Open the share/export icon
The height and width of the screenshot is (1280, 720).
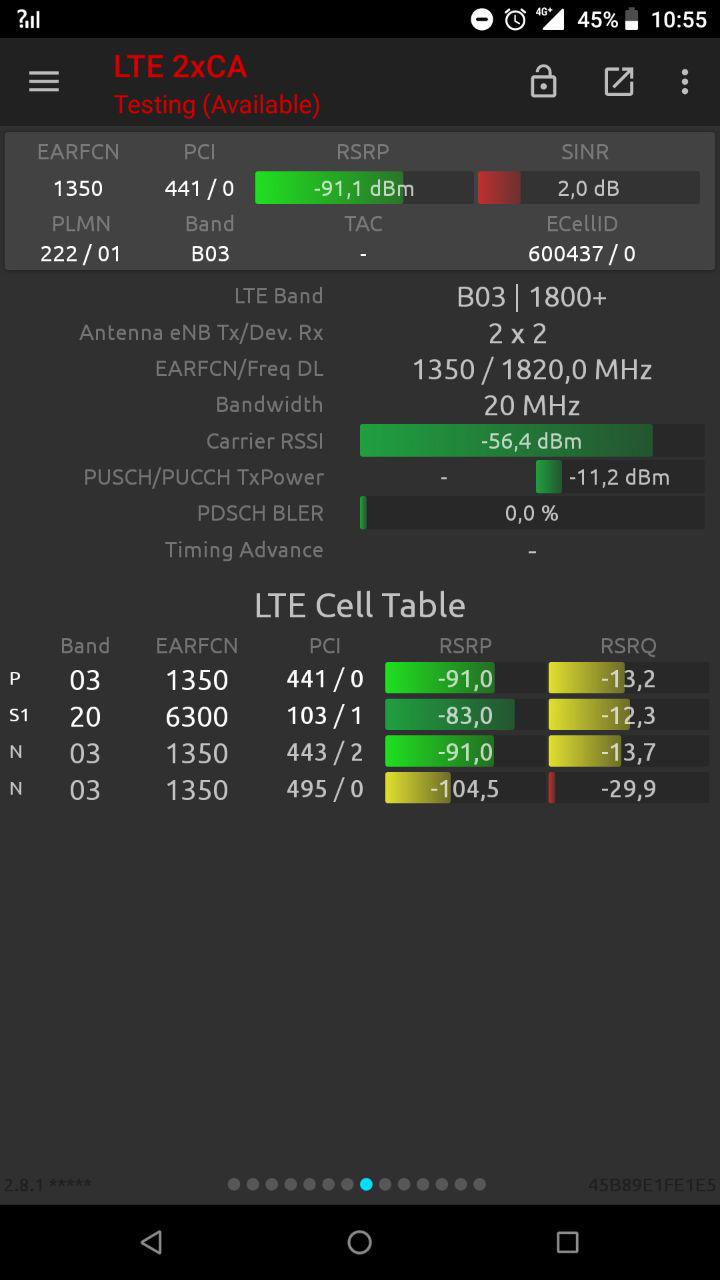619,82
